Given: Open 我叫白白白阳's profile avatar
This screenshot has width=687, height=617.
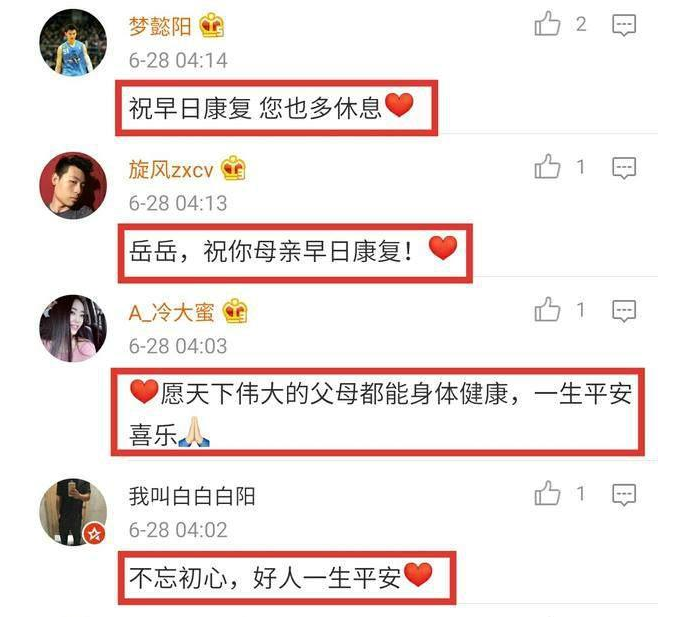Looking at the screenshot, I should tap(73, 511).
